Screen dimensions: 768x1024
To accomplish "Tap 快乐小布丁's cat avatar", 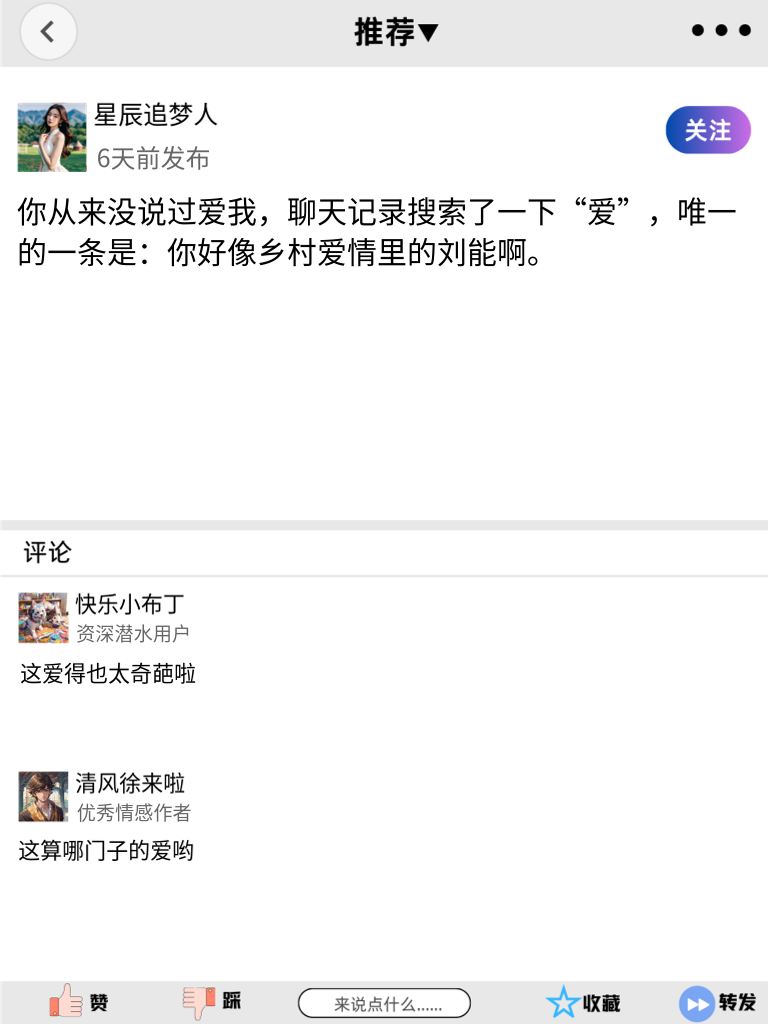I will coord(41,618).
